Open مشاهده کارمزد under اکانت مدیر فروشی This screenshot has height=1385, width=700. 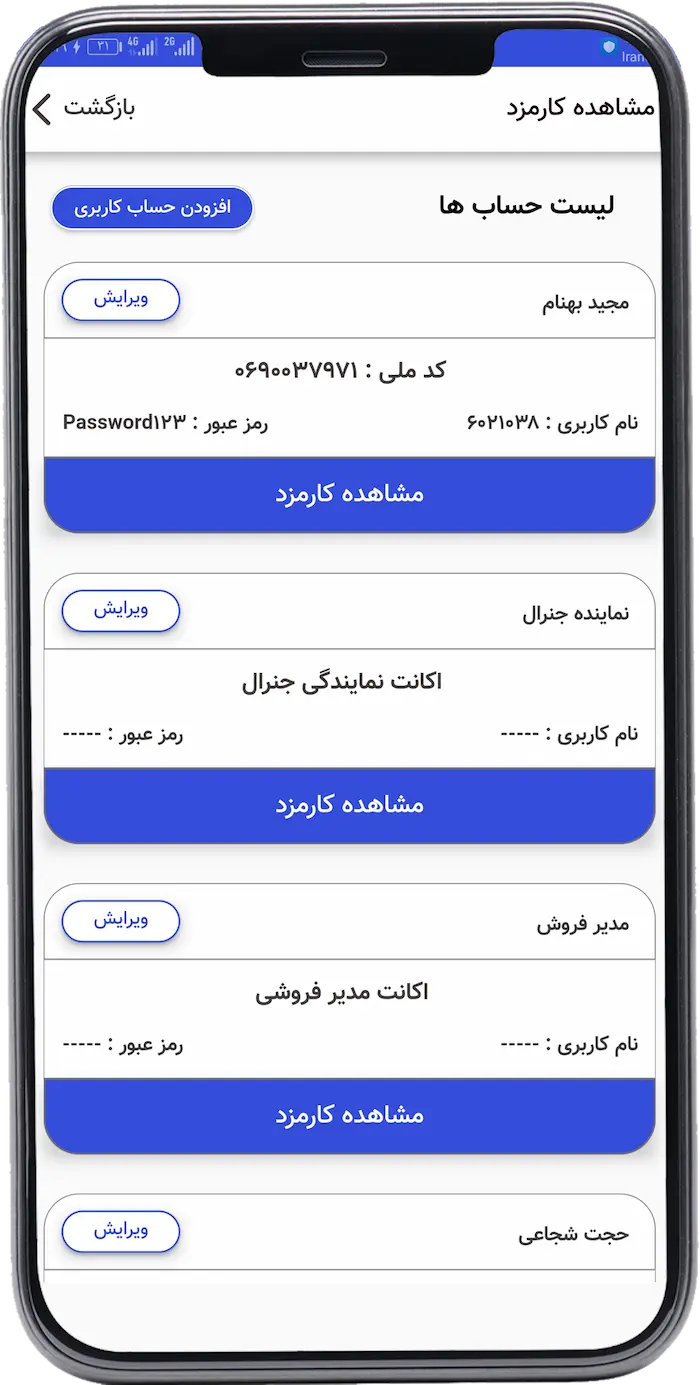click(x=350, y=1116)
